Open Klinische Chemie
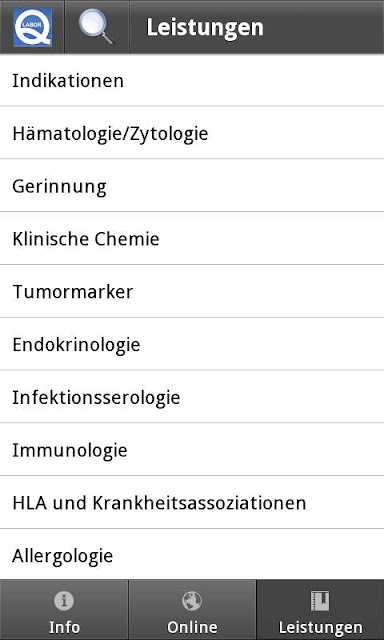The image size is (384, 640). click(x=192, y=238)
